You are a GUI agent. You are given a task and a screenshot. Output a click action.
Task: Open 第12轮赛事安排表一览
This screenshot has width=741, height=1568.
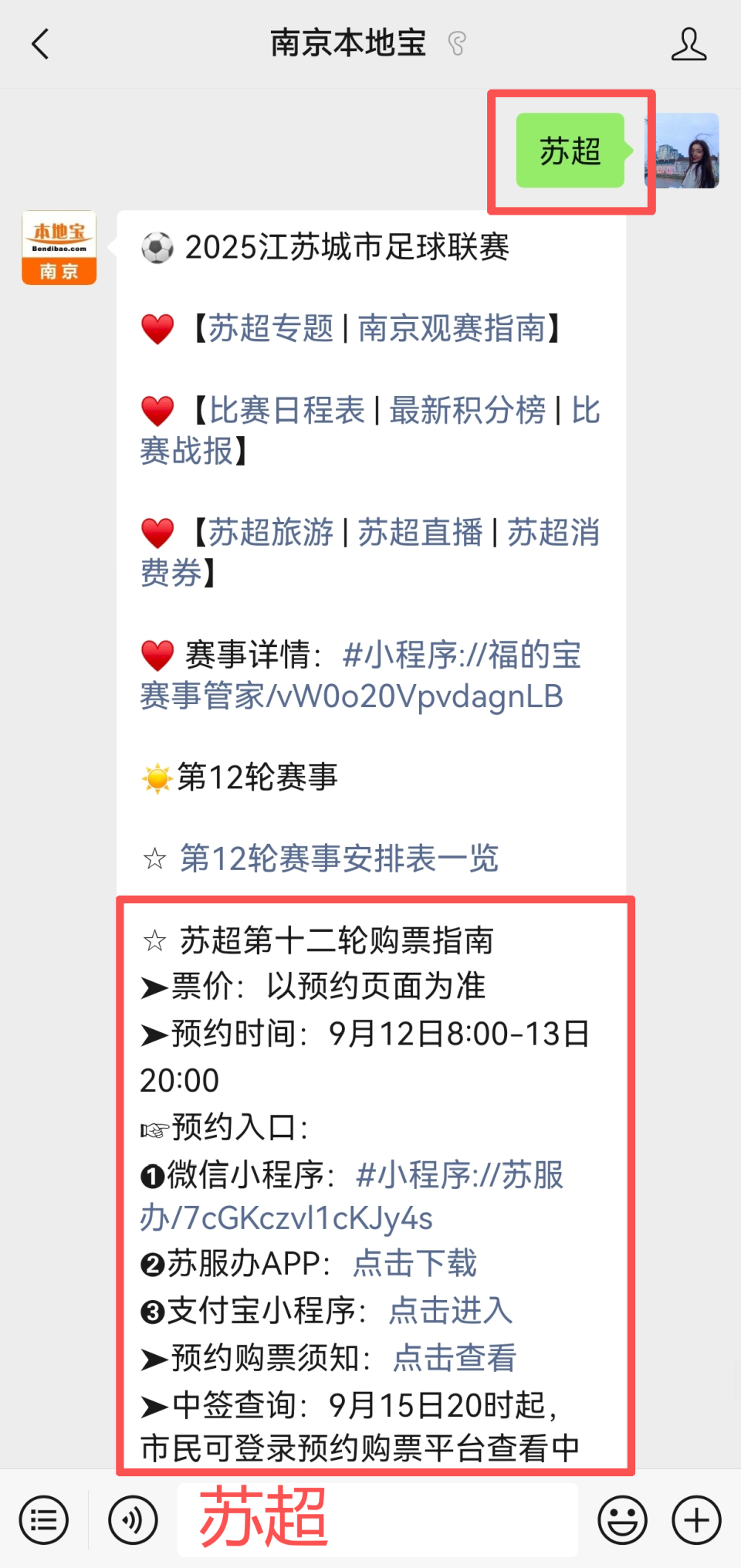pos(340,859)
